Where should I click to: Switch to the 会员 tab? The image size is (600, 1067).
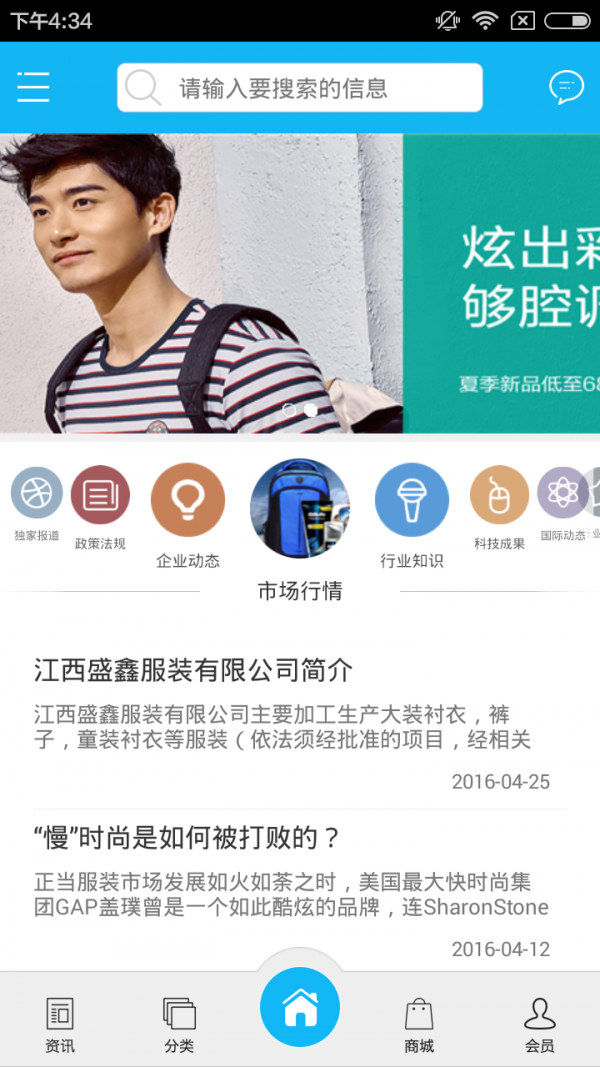(x=539, y=1025)
